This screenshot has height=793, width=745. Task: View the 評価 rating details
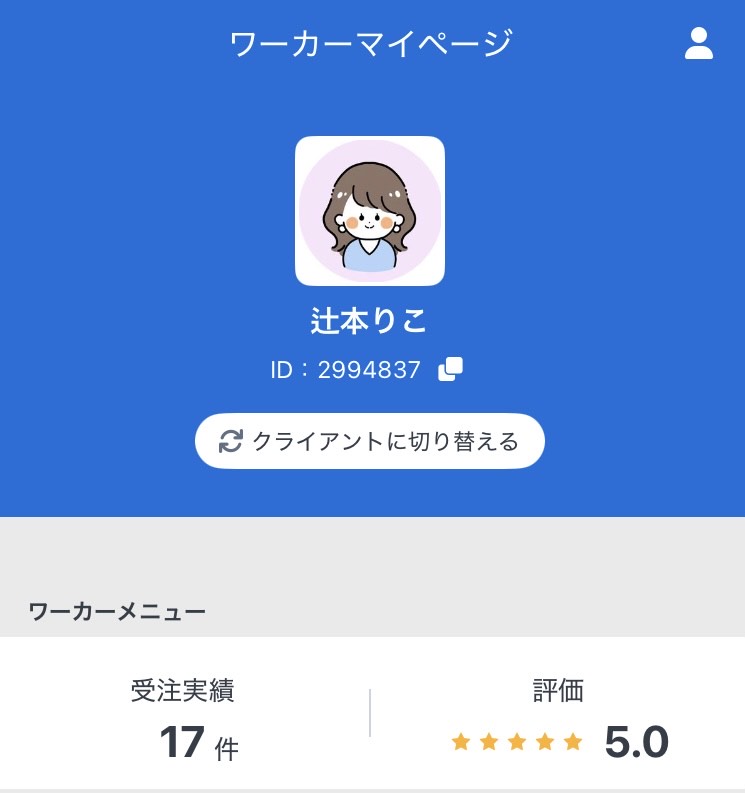click(x=558, y=720)
